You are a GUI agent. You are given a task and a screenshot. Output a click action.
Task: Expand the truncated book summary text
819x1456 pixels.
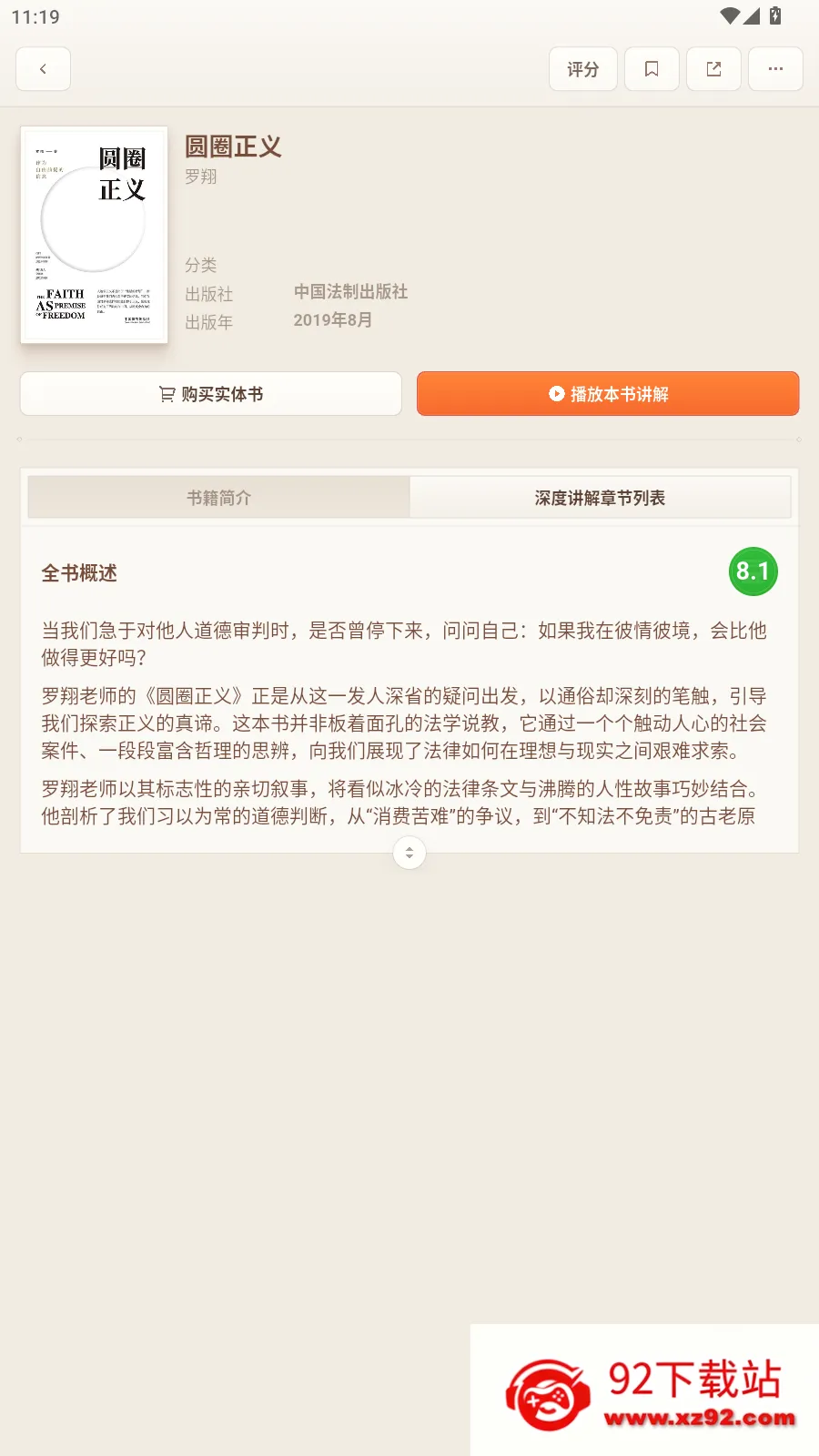click(x=409, y=853)
